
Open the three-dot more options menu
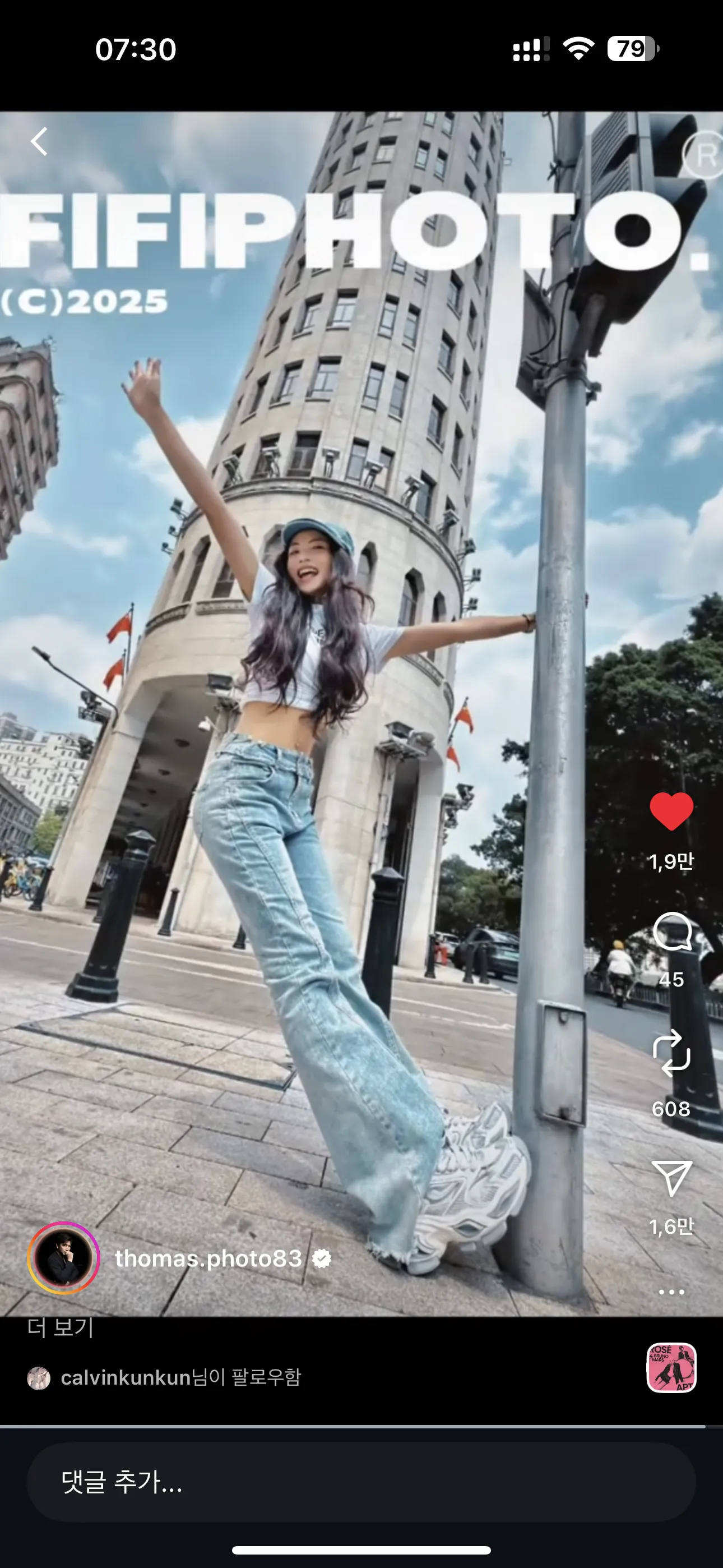(x=671, y=1292)
